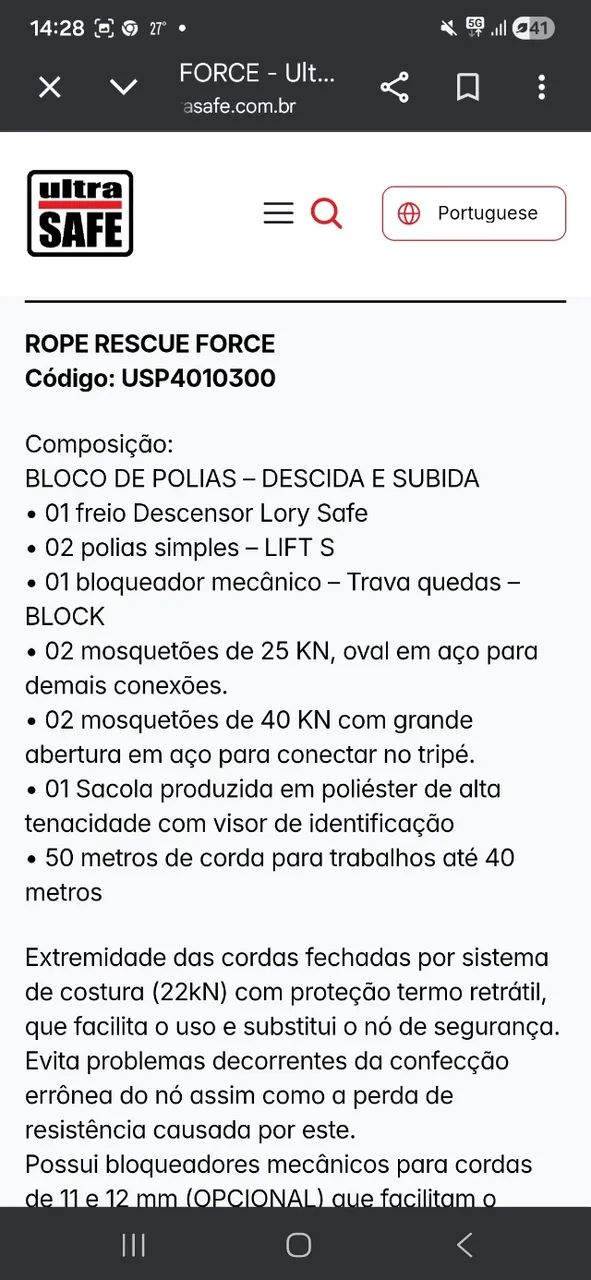This screenshot has height=1280, width=591.
Task: Share this Ultra Safe page
Action: click(x=395, y=87)
